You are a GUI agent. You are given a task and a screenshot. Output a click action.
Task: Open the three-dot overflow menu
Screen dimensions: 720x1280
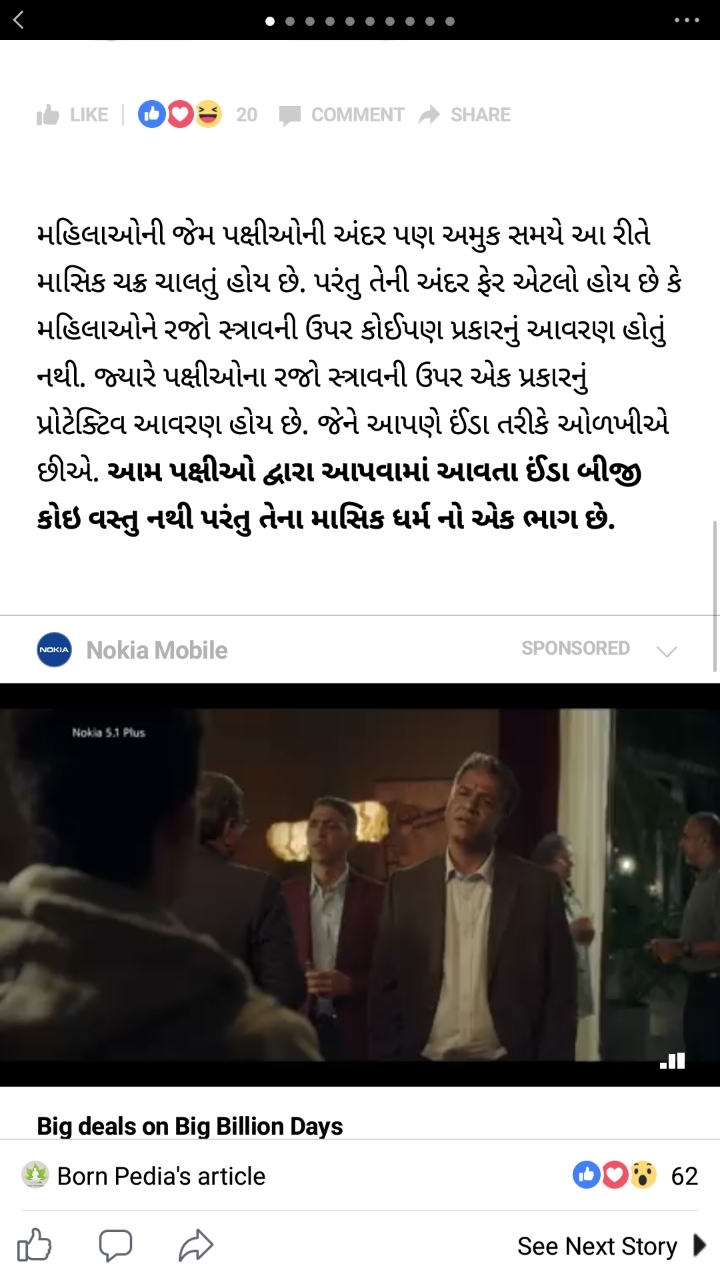[x=686, y=20]
